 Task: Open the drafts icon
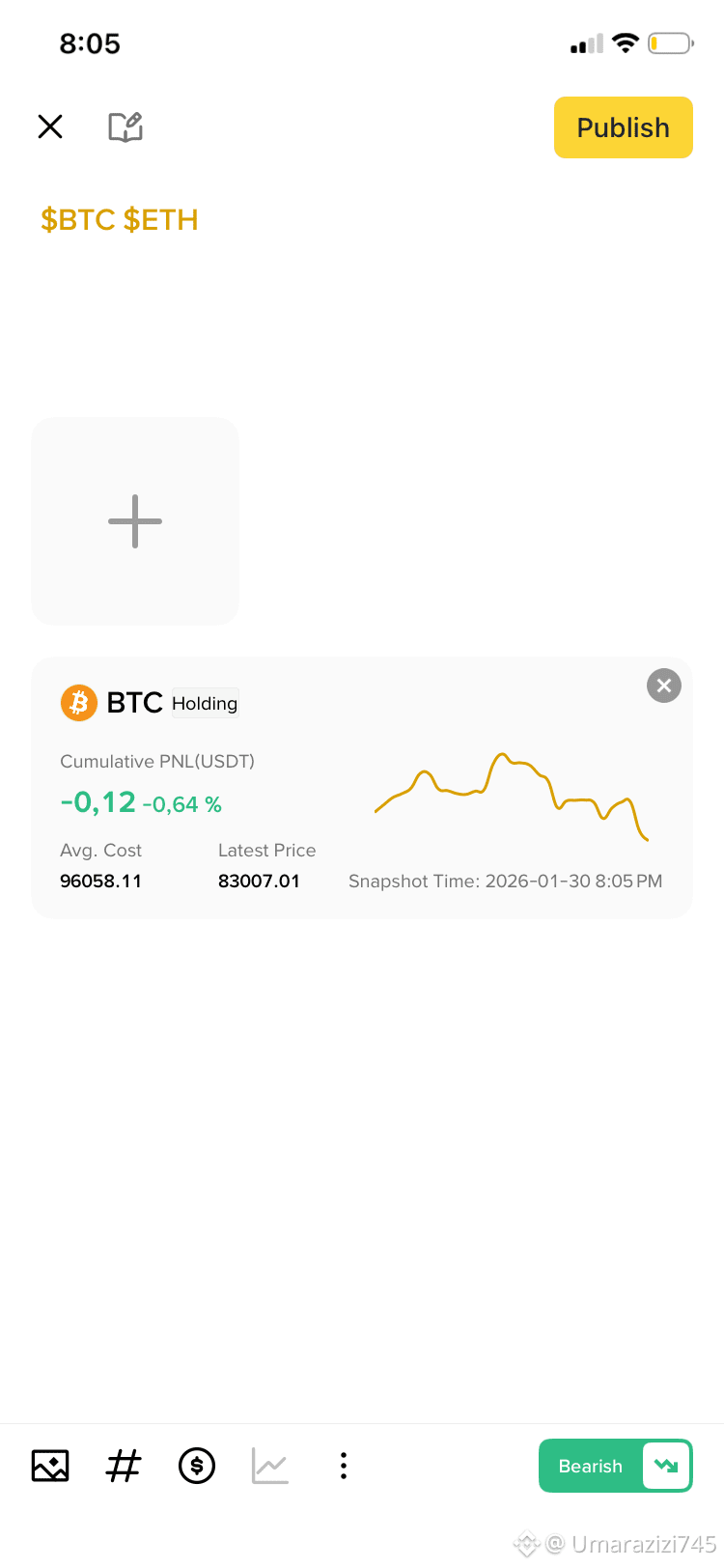[x=125, y=126]
